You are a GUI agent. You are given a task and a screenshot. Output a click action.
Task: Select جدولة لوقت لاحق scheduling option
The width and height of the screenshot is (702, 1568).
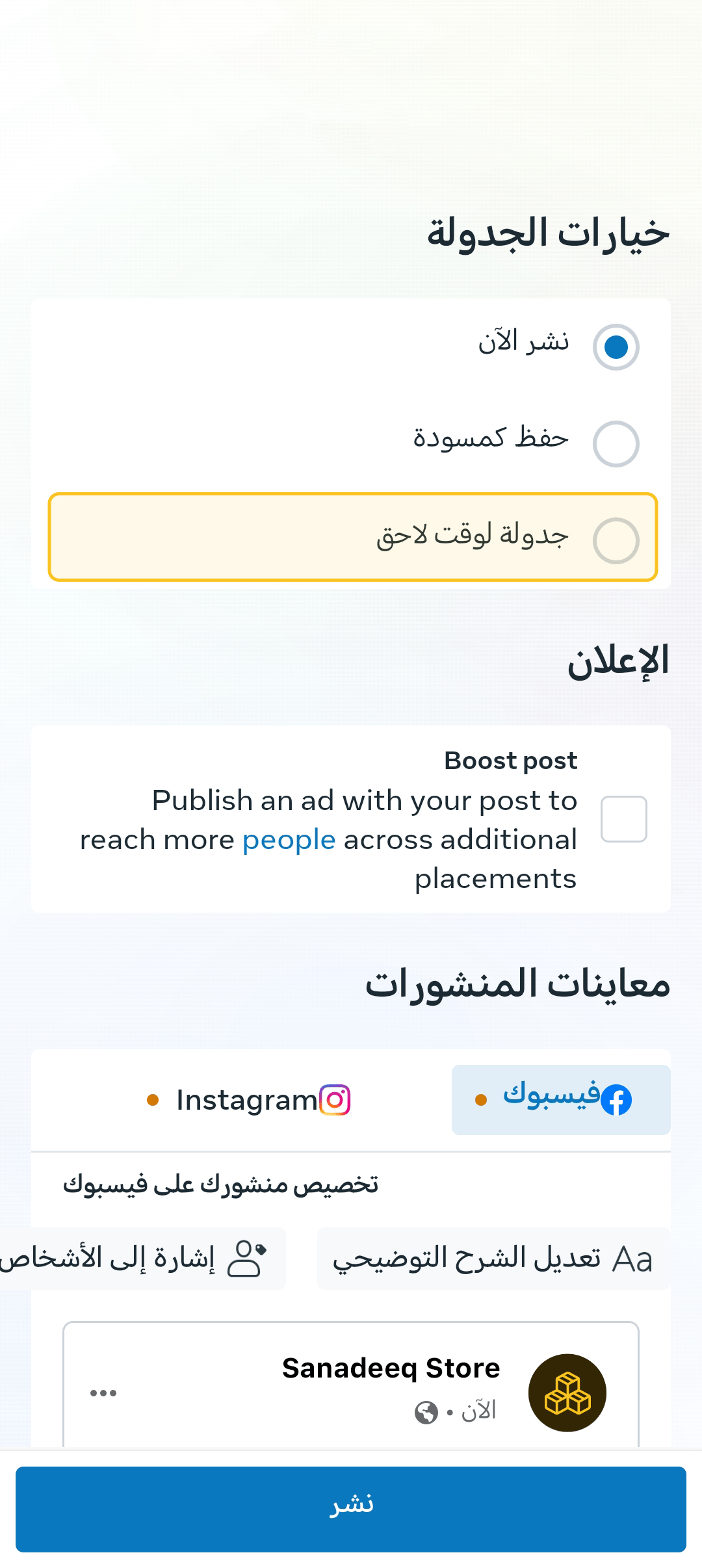[616, 540]
